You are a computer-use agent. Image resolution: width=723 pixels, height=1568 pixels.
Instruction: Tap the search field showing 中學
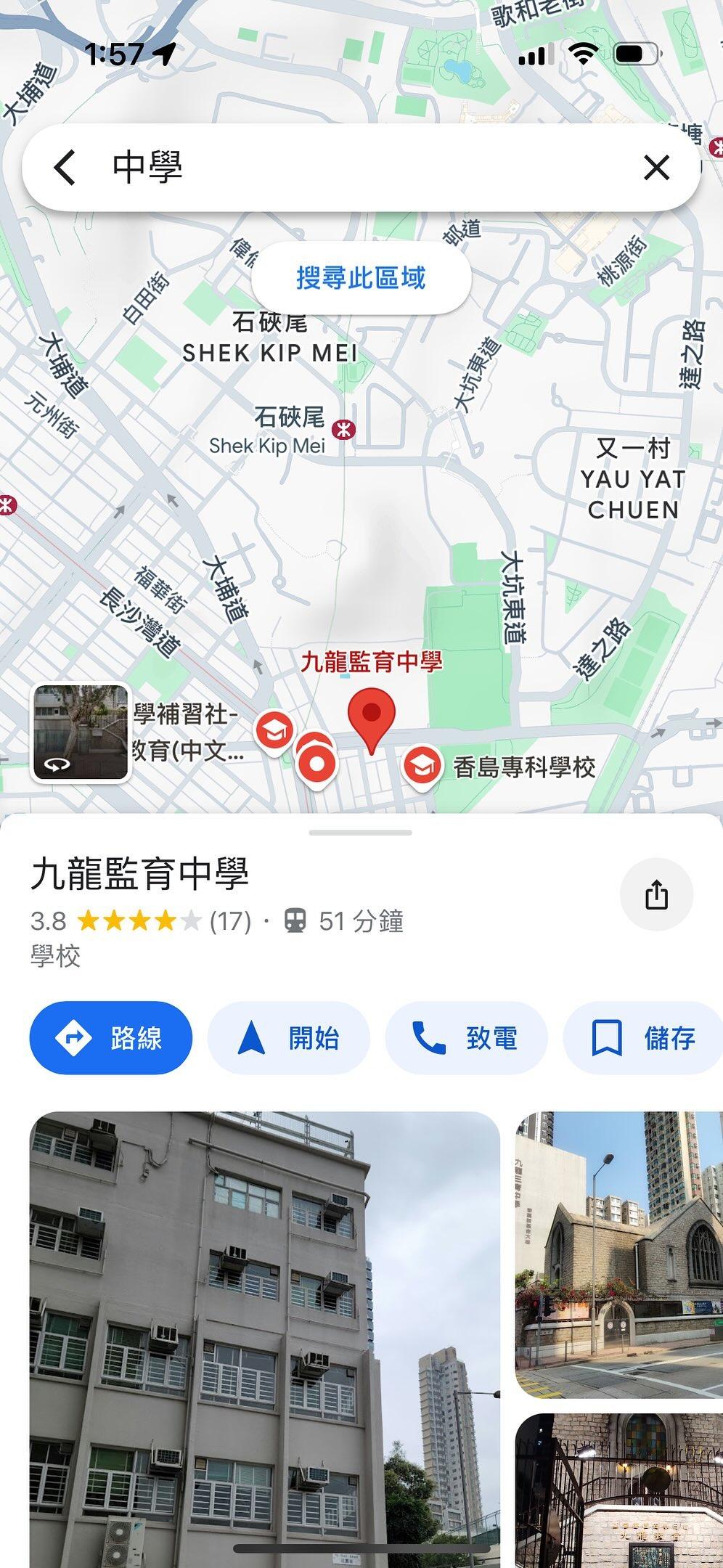tap(290, 167)
